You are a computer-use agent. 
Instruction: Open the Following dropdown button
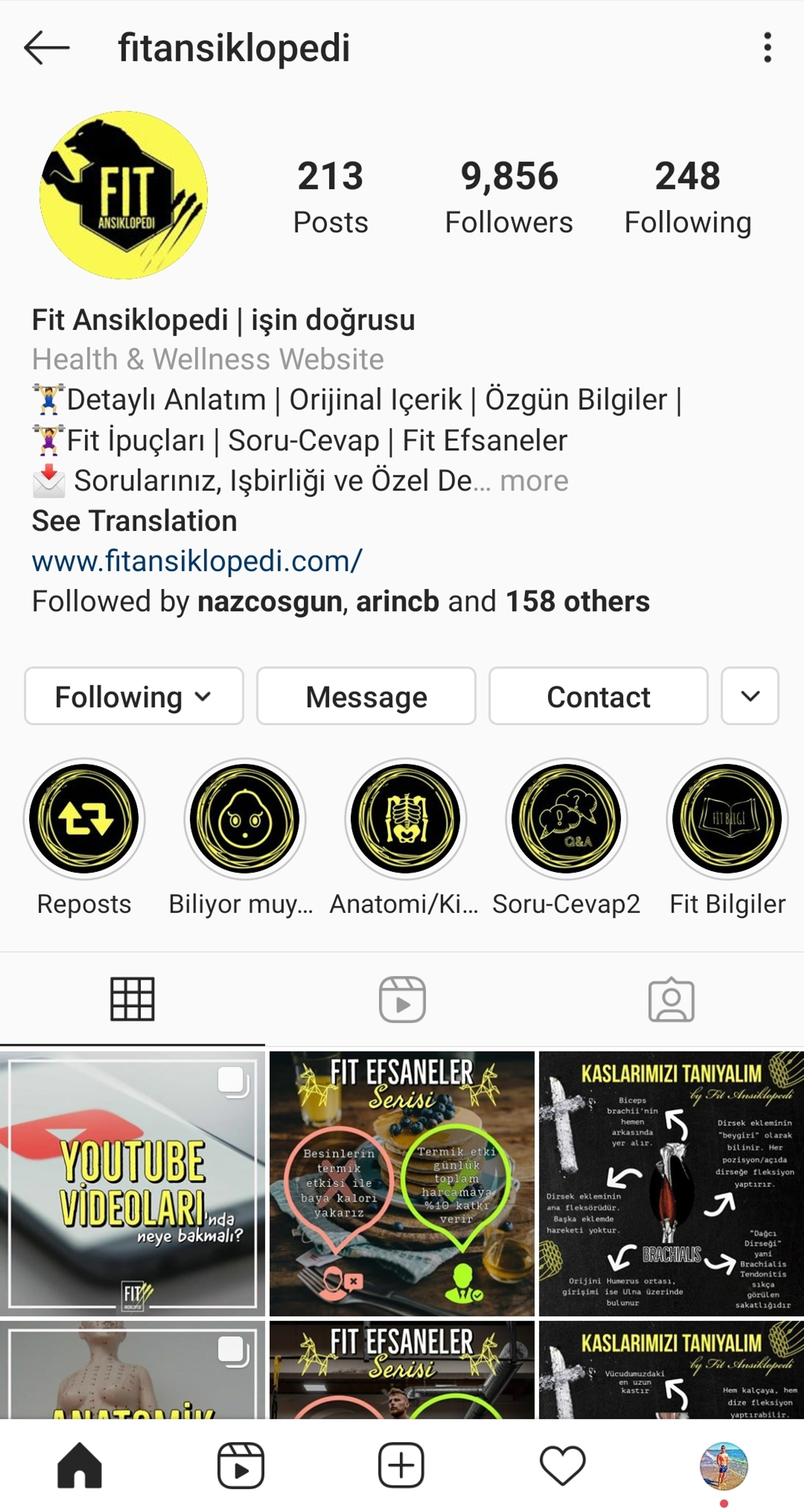134,696
